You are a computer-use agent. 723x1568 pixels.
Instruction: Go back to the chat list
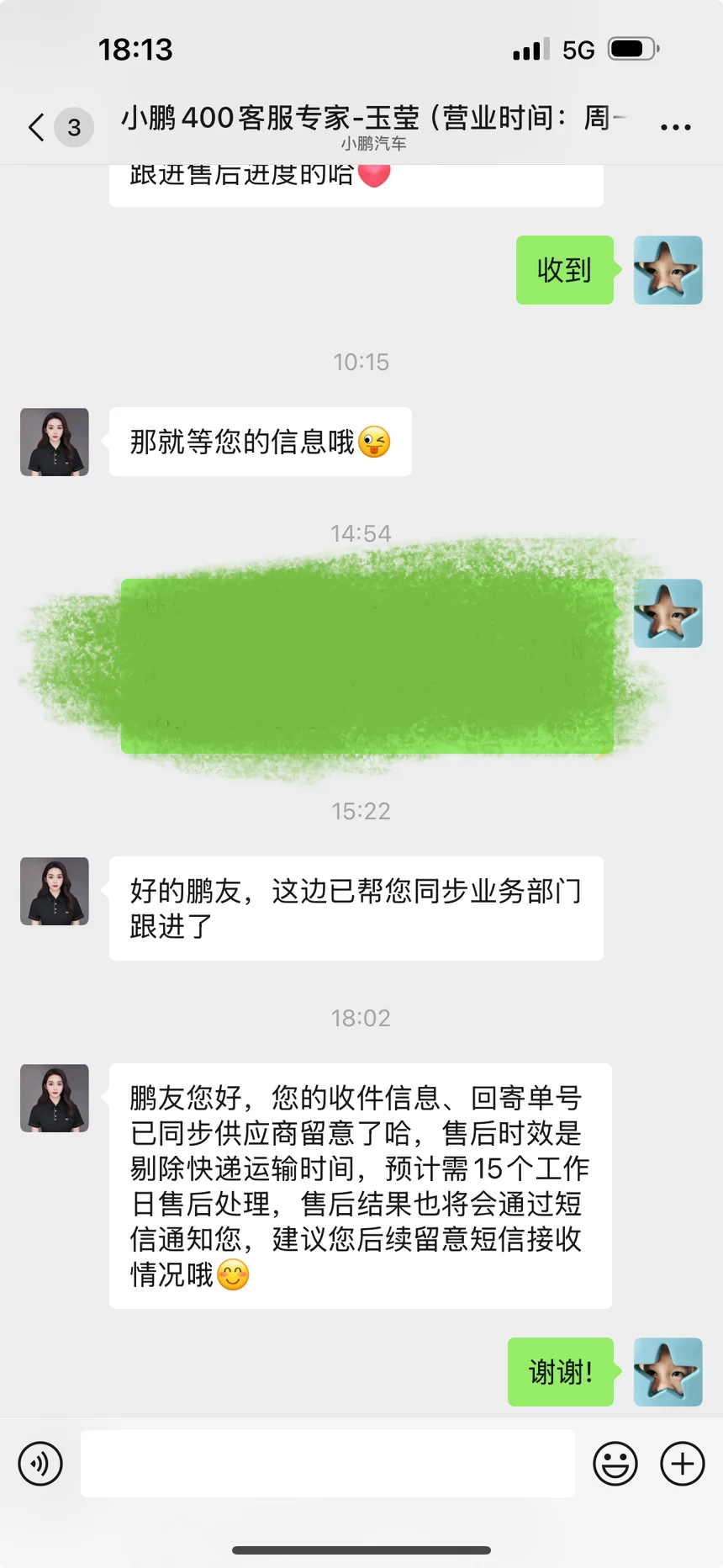[37, 127]
